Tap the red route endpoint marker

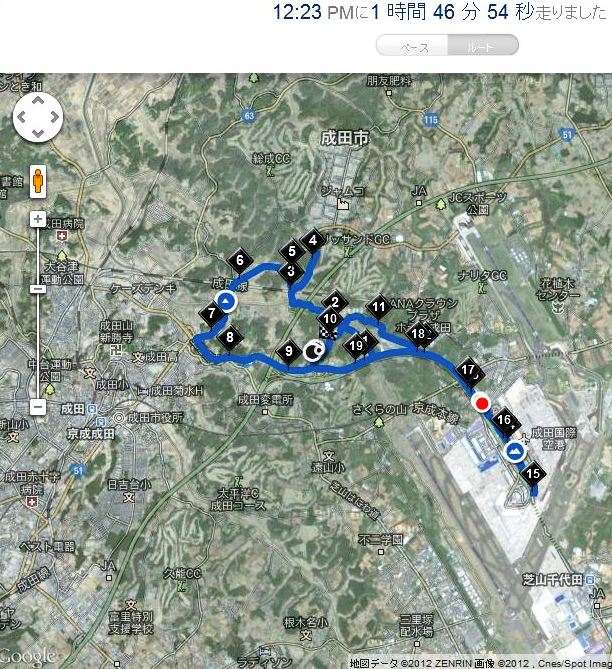481,404
